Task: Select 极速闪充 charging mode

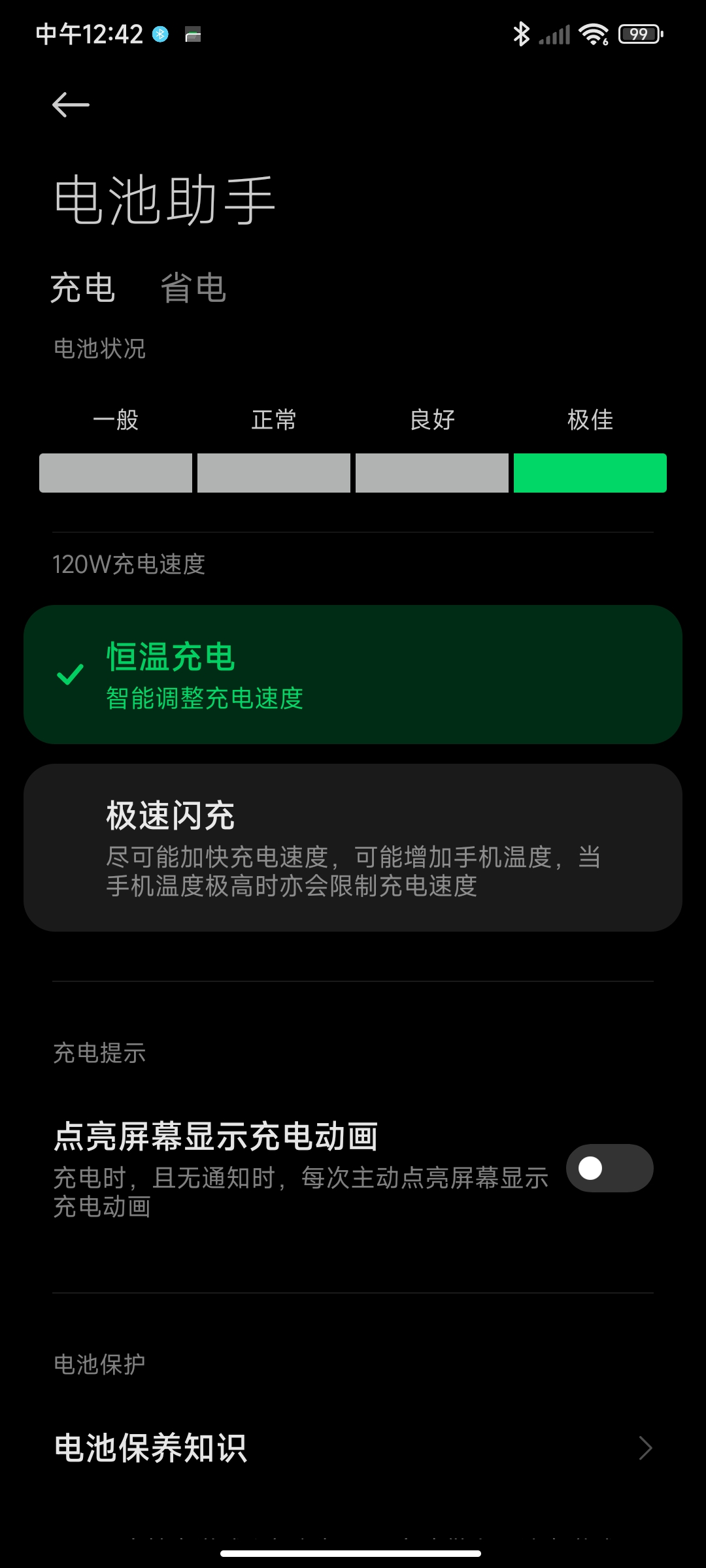Action: [x=353, y=847]
